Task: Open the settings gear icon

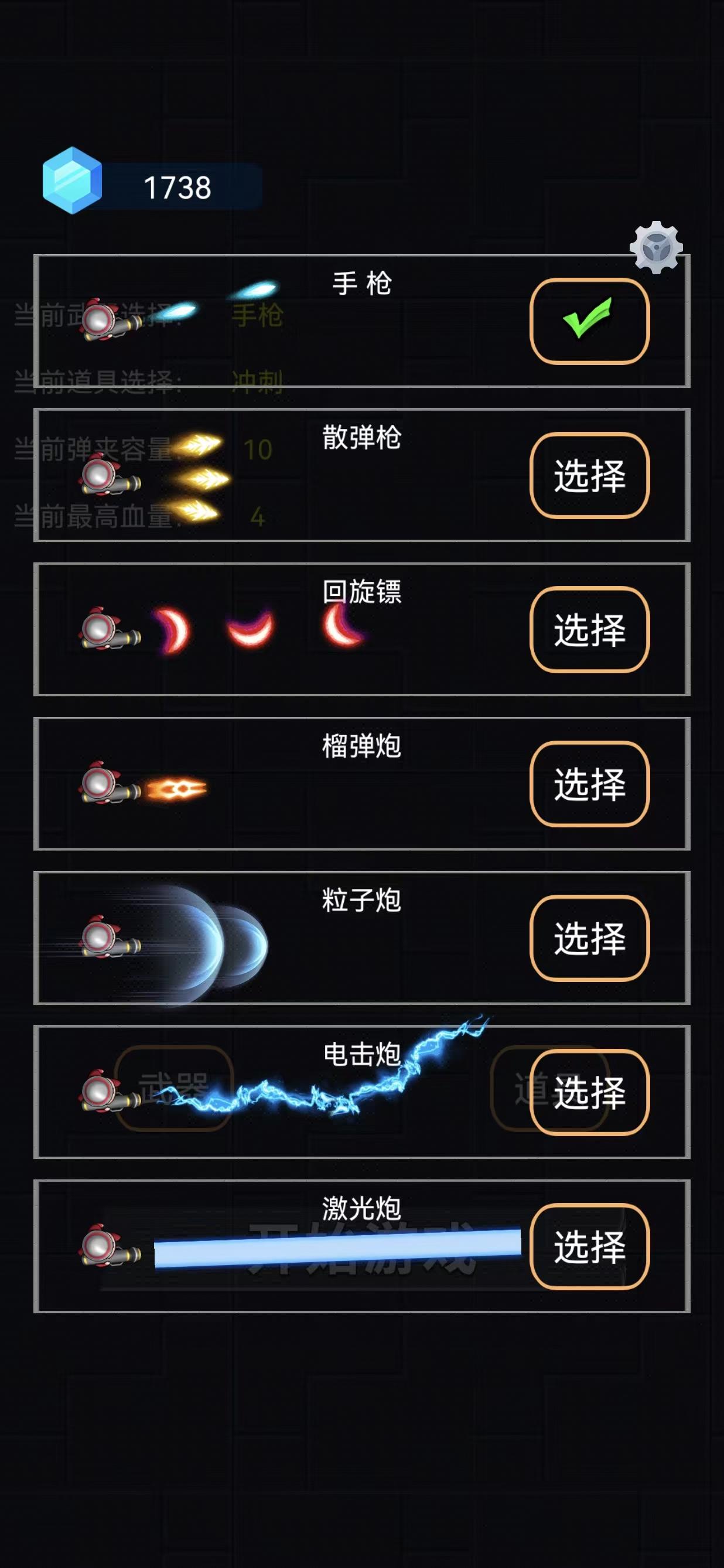Action: [x=656, y=247]
